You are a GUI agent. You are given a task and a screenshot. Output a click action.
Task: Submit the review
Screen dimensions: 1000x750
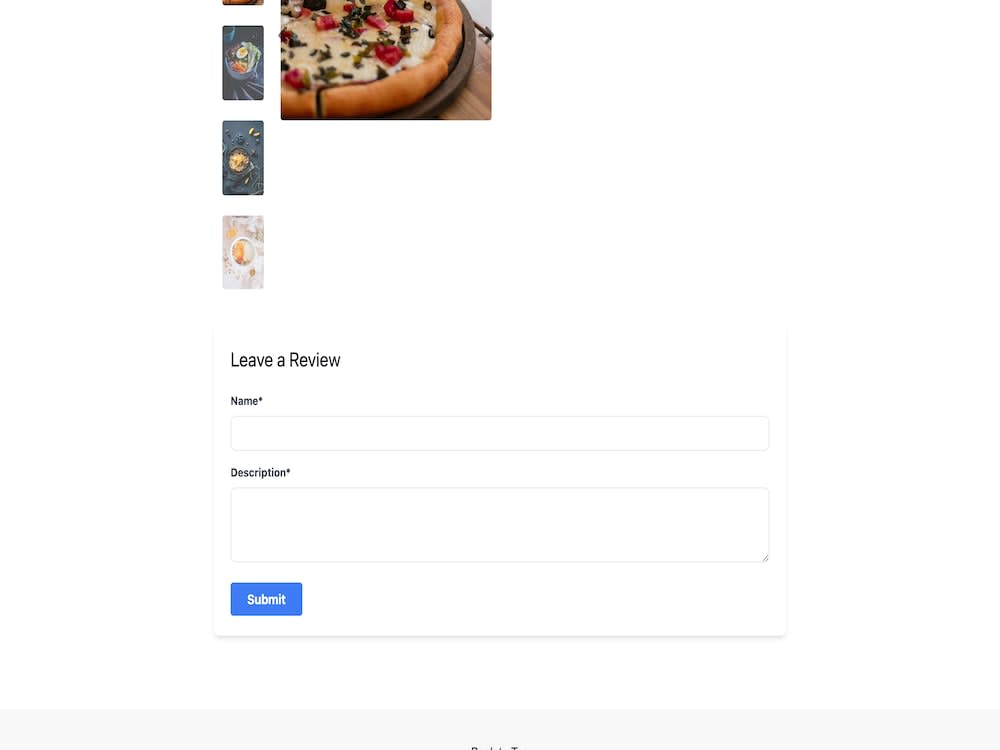point(266,599)
